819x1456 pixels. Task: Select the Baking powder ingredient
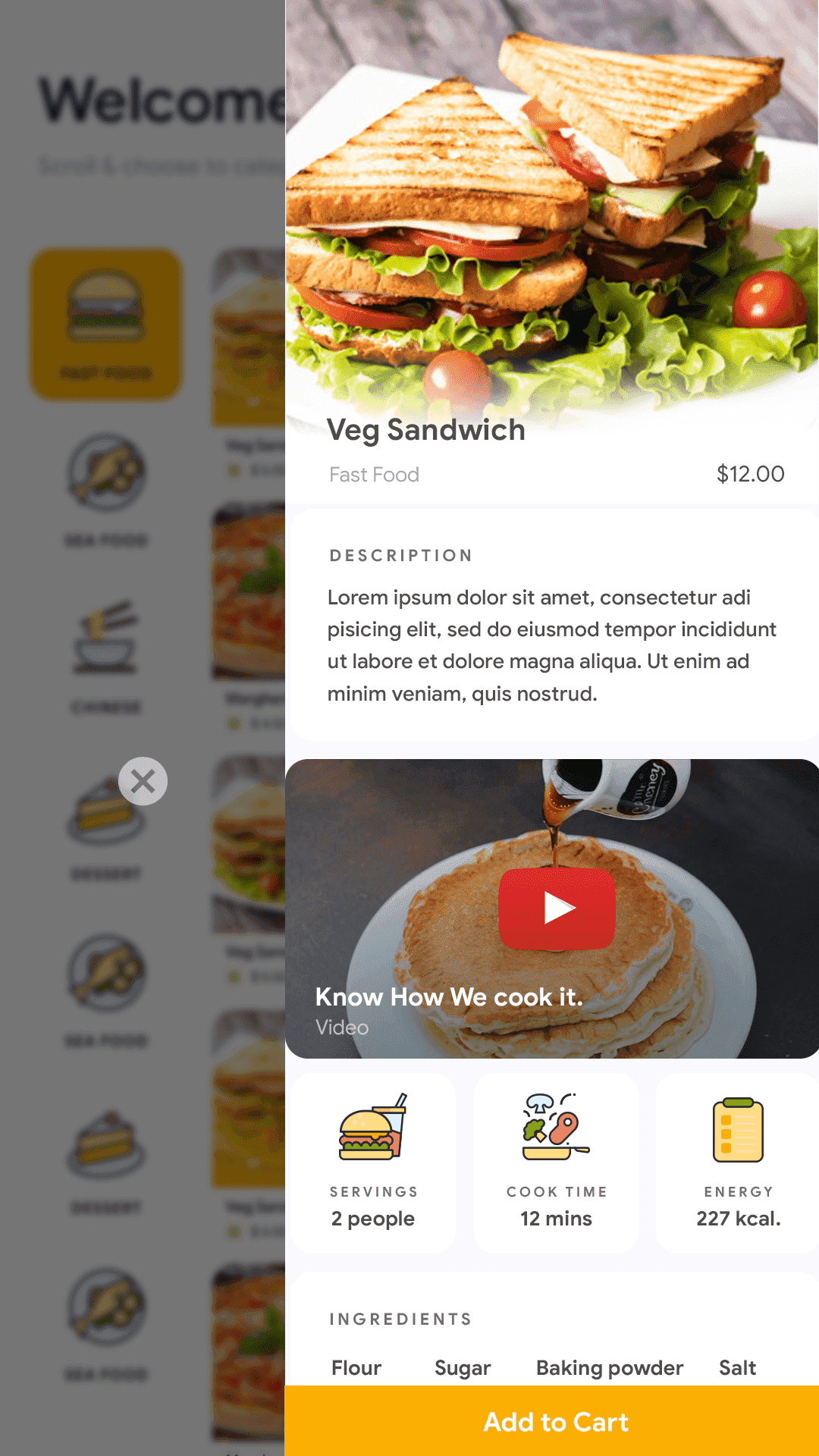[x=609, y=1368]
